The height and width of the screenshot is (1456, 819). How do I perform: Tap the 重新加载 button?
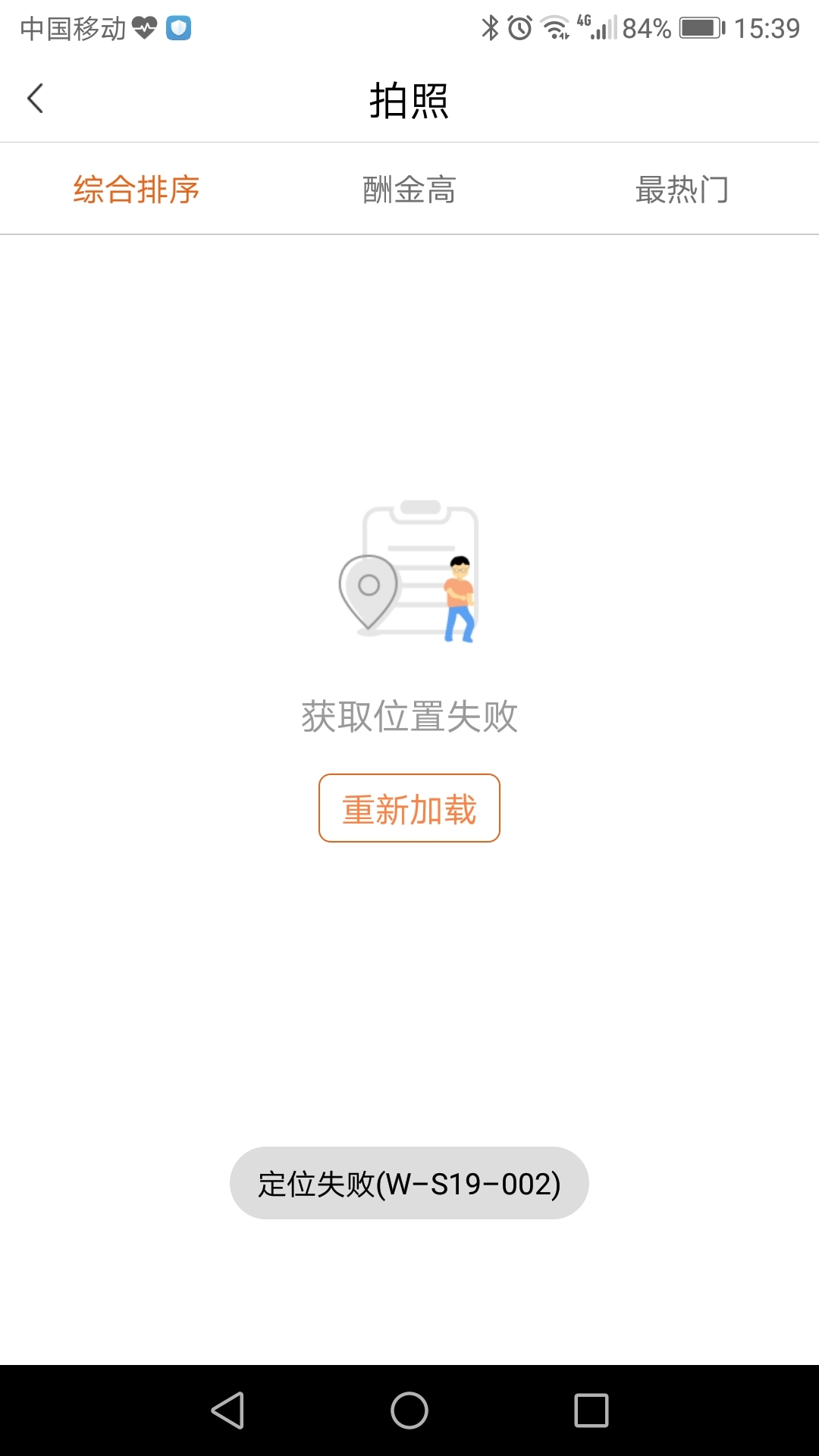(x=409, y=808)
